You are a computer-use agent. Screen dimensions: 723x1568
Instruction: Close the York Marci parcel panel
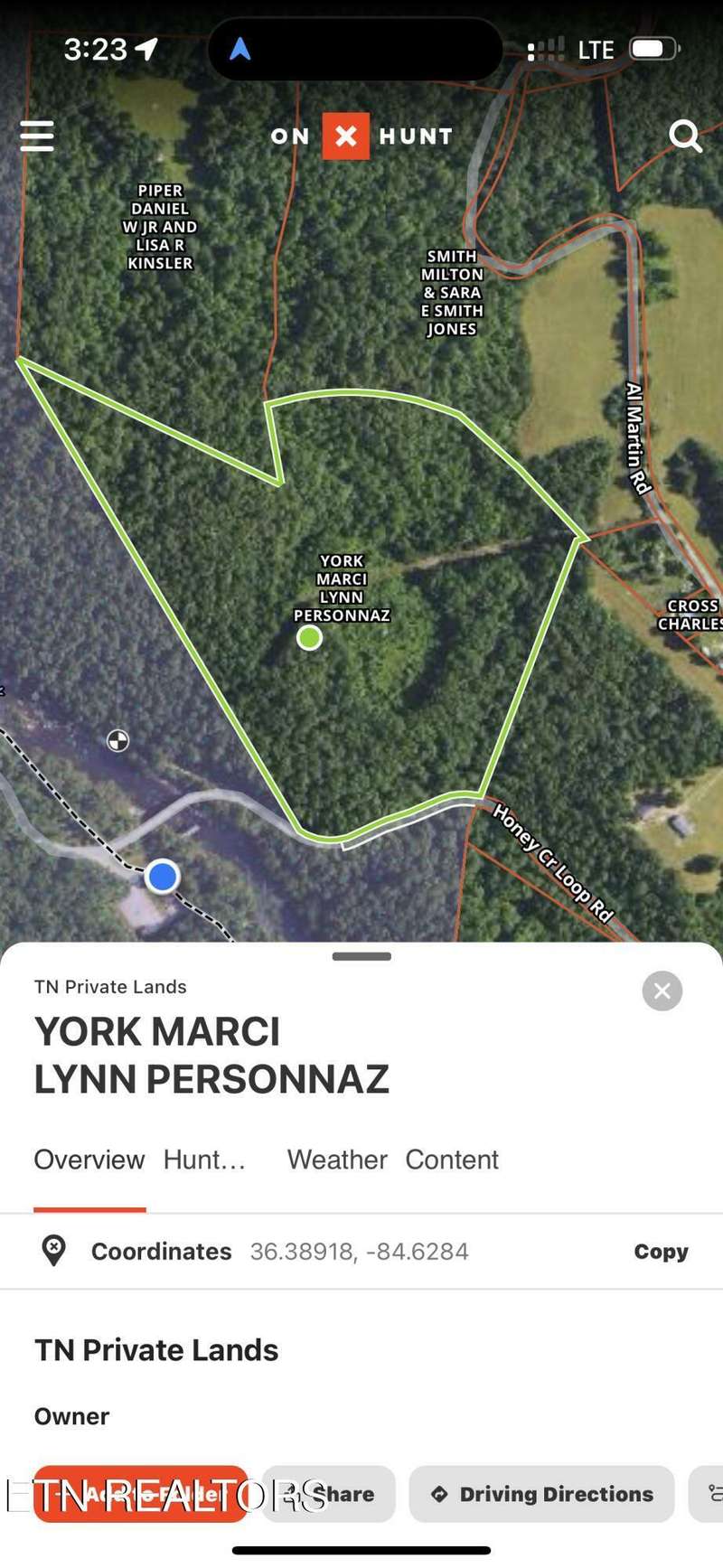coord(662,991)
